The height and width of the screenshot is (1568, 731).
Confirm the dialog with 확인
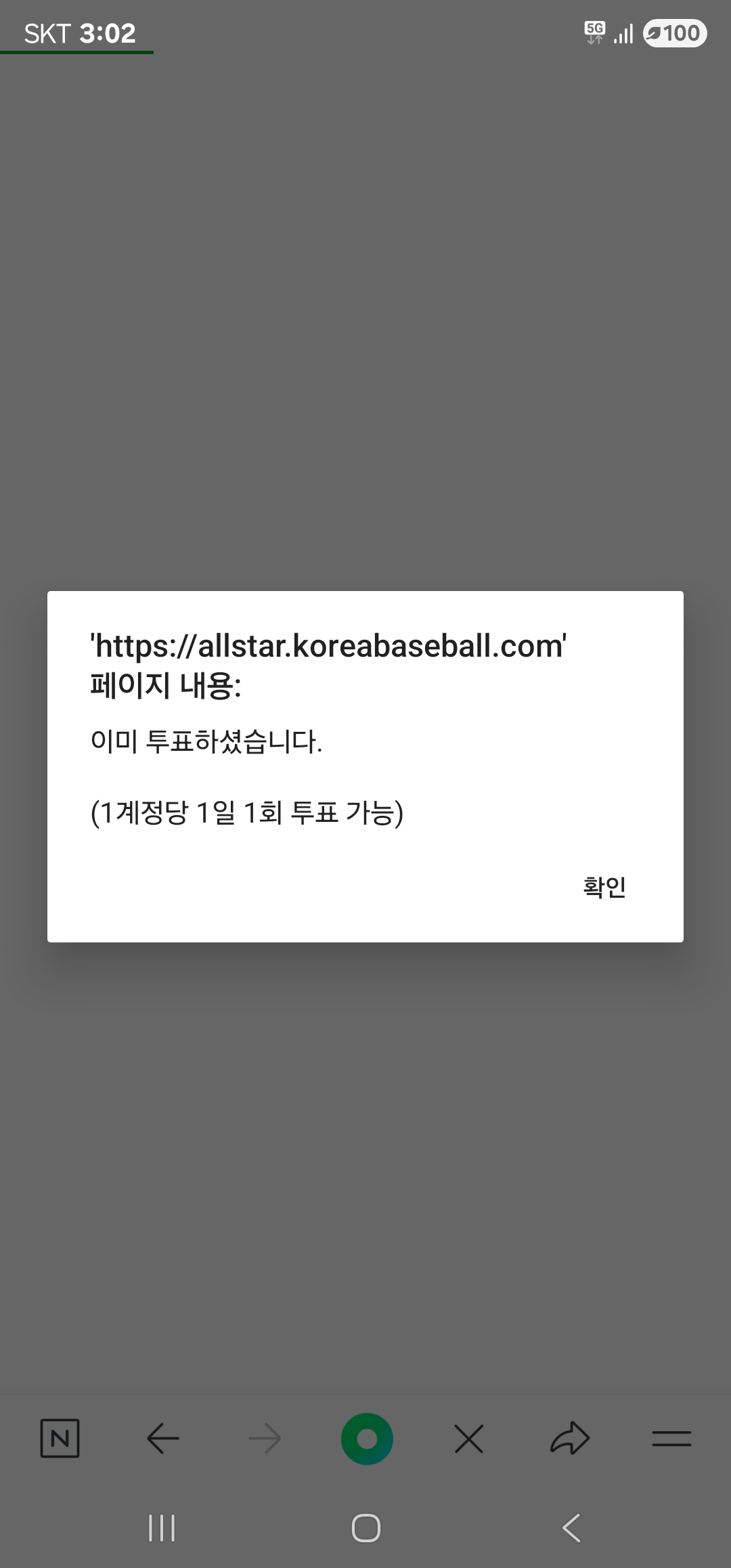[x=604, y=887]
